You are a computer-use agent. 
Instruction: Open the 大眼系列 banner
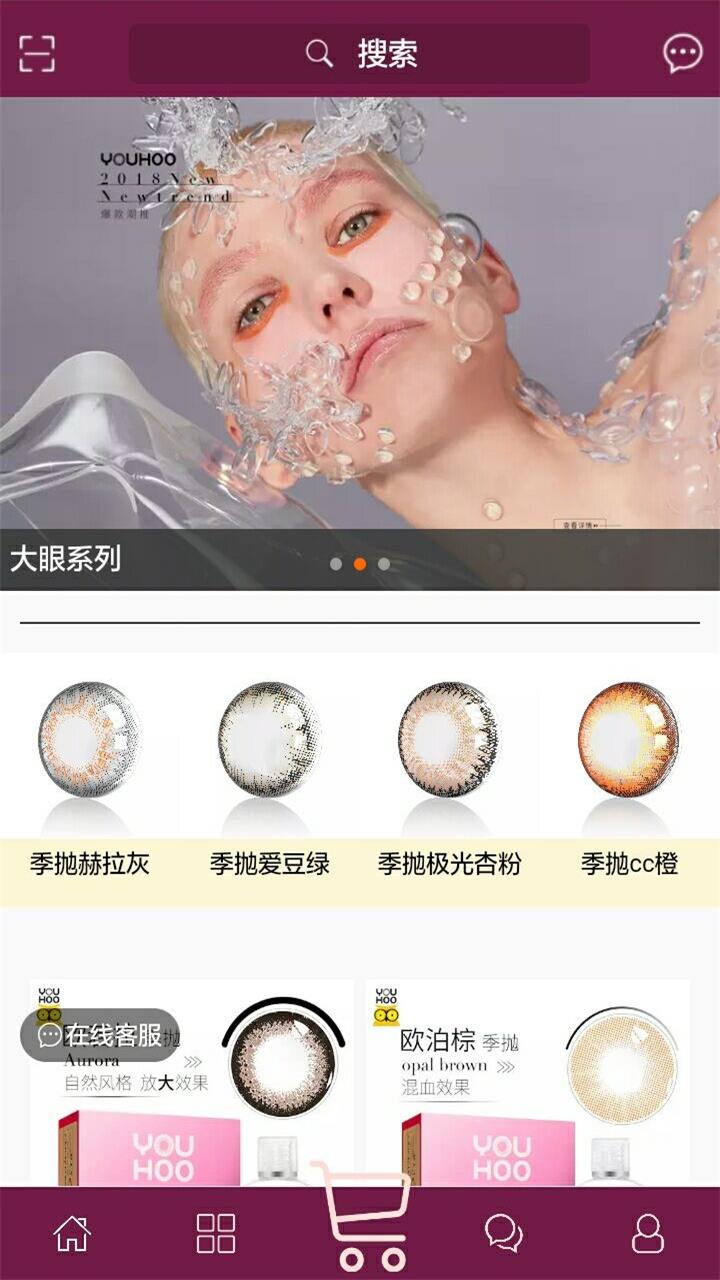pyautogui.click(x=360, y=340)
